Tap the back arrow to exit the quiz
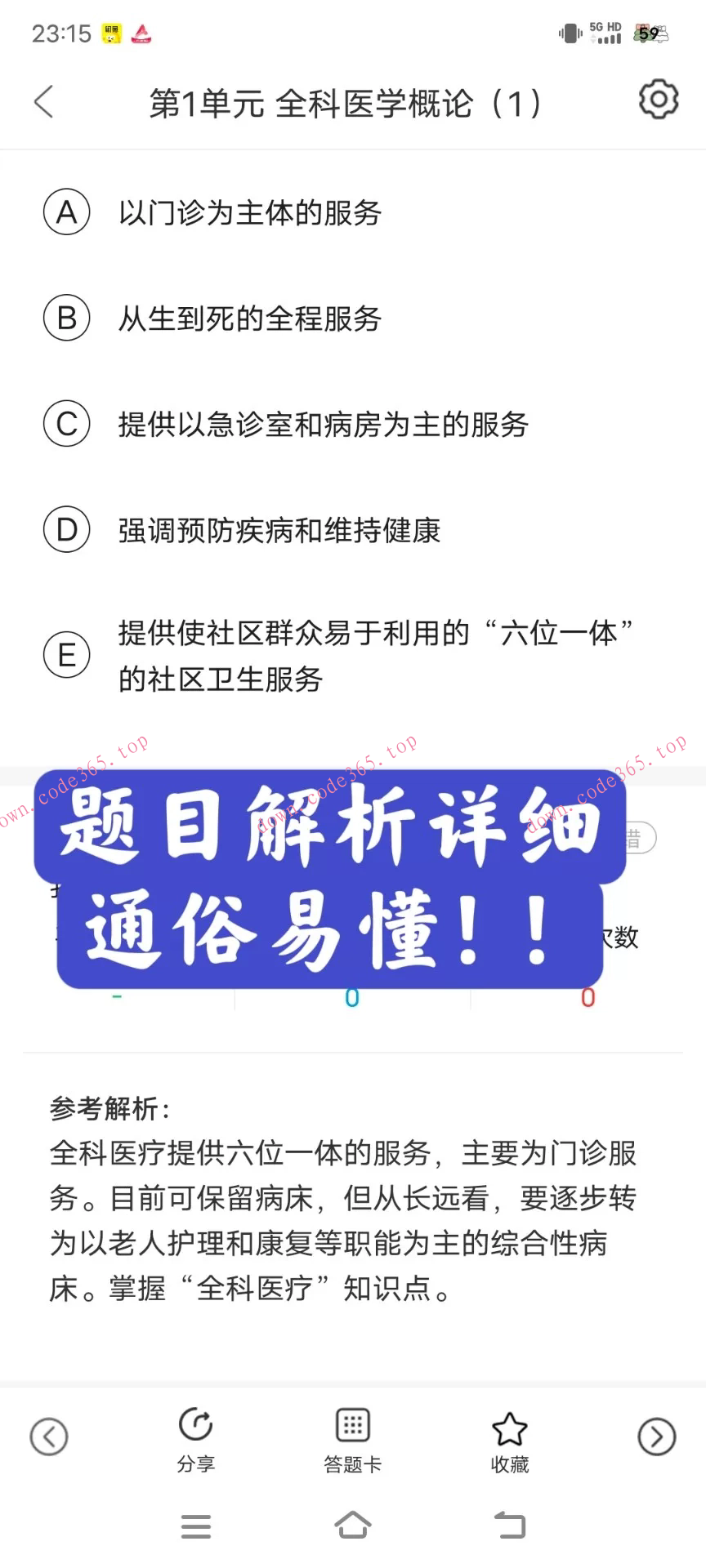Viewport: 706px width, 1568px height. [42, 102]
